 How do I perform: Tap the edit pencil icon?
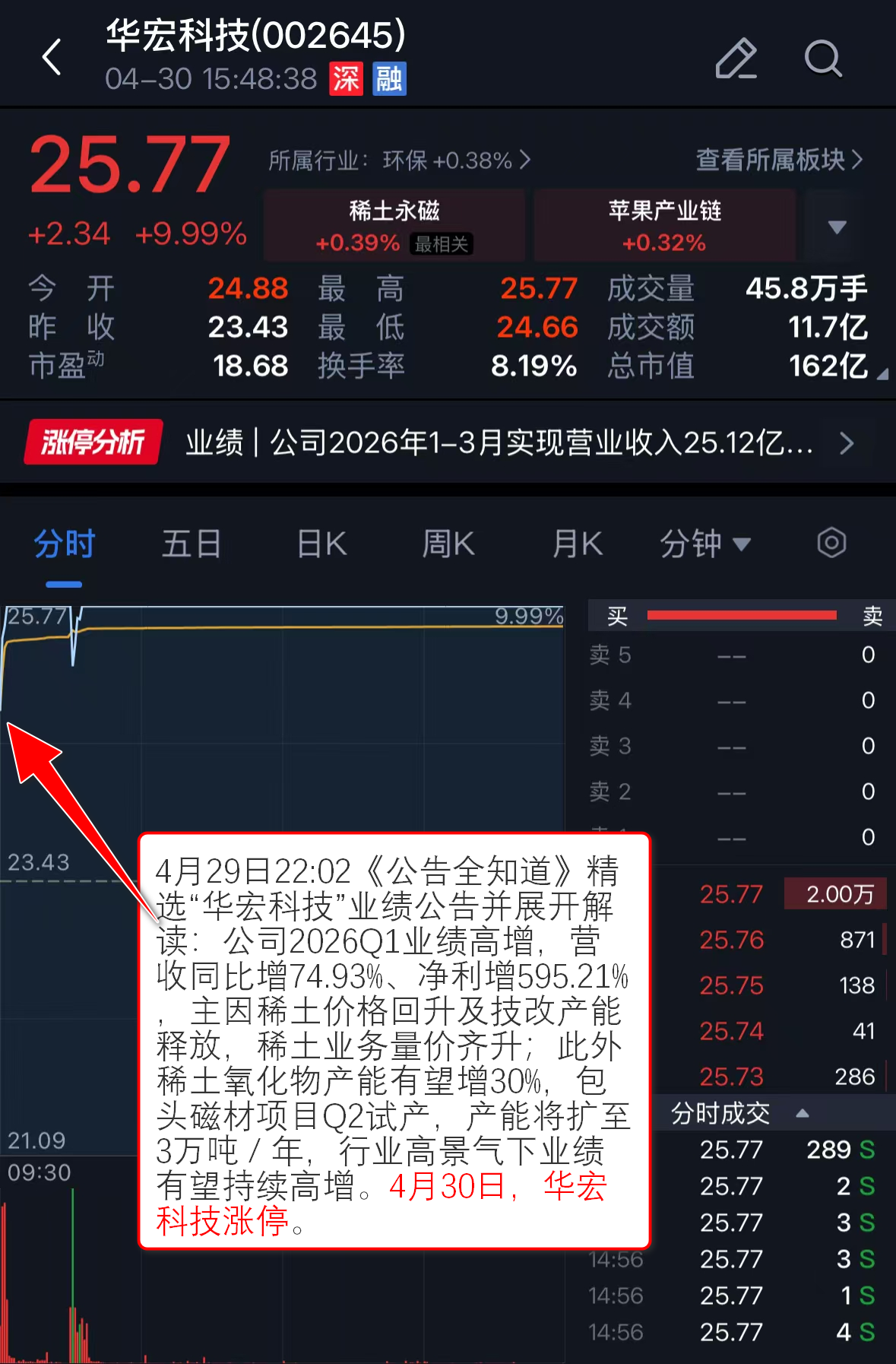click(x=736, y=59)
